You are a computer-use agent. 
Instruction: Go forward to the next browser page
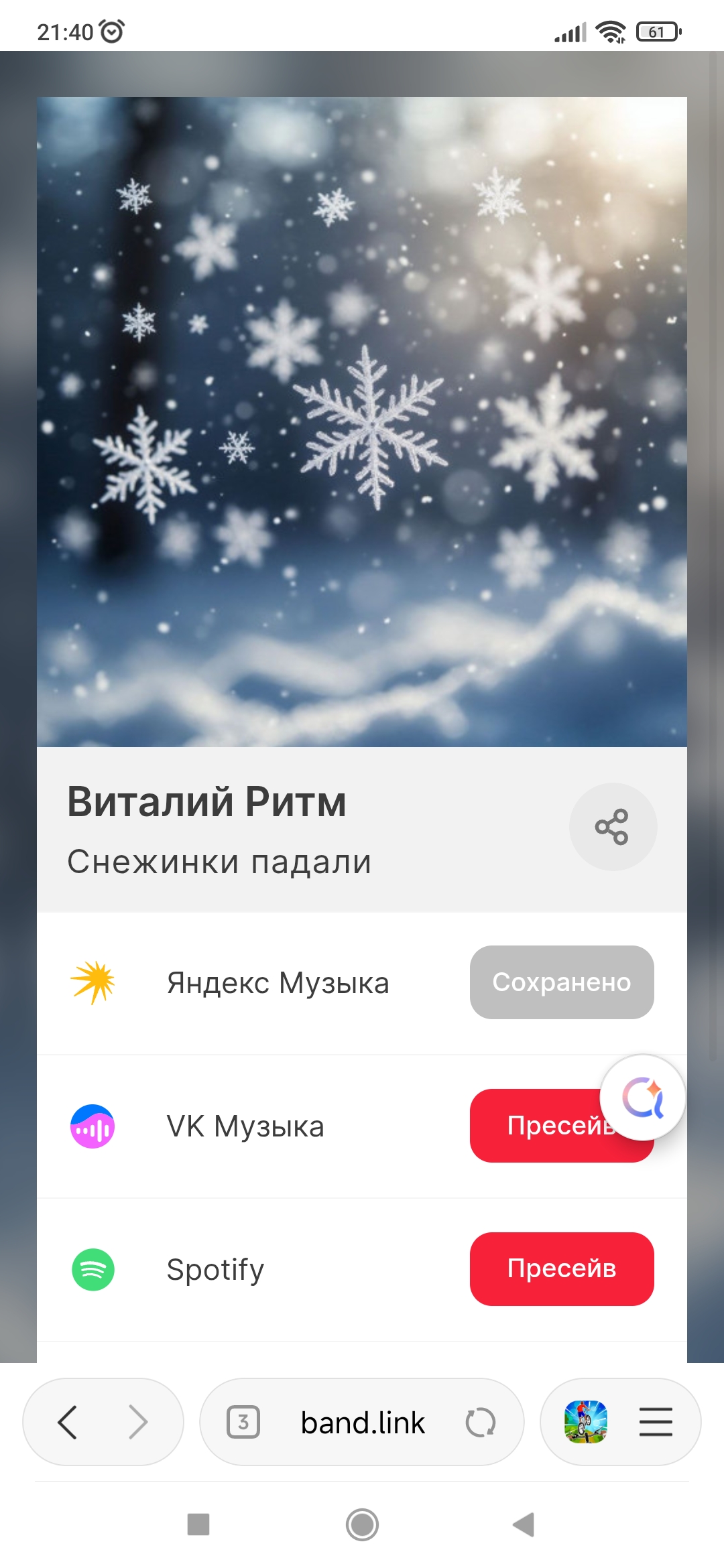(138, 1422)
